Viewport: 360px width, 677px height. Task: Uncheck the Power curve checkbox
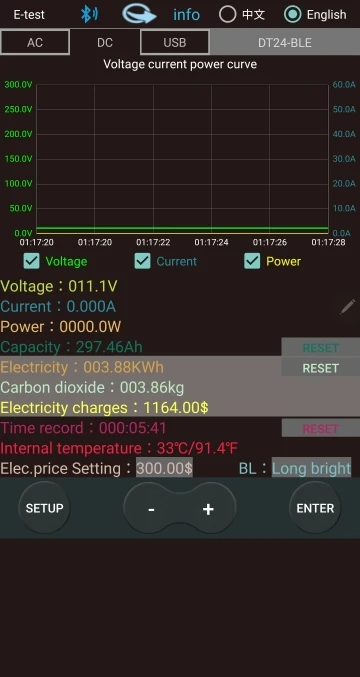pos(252,261)
